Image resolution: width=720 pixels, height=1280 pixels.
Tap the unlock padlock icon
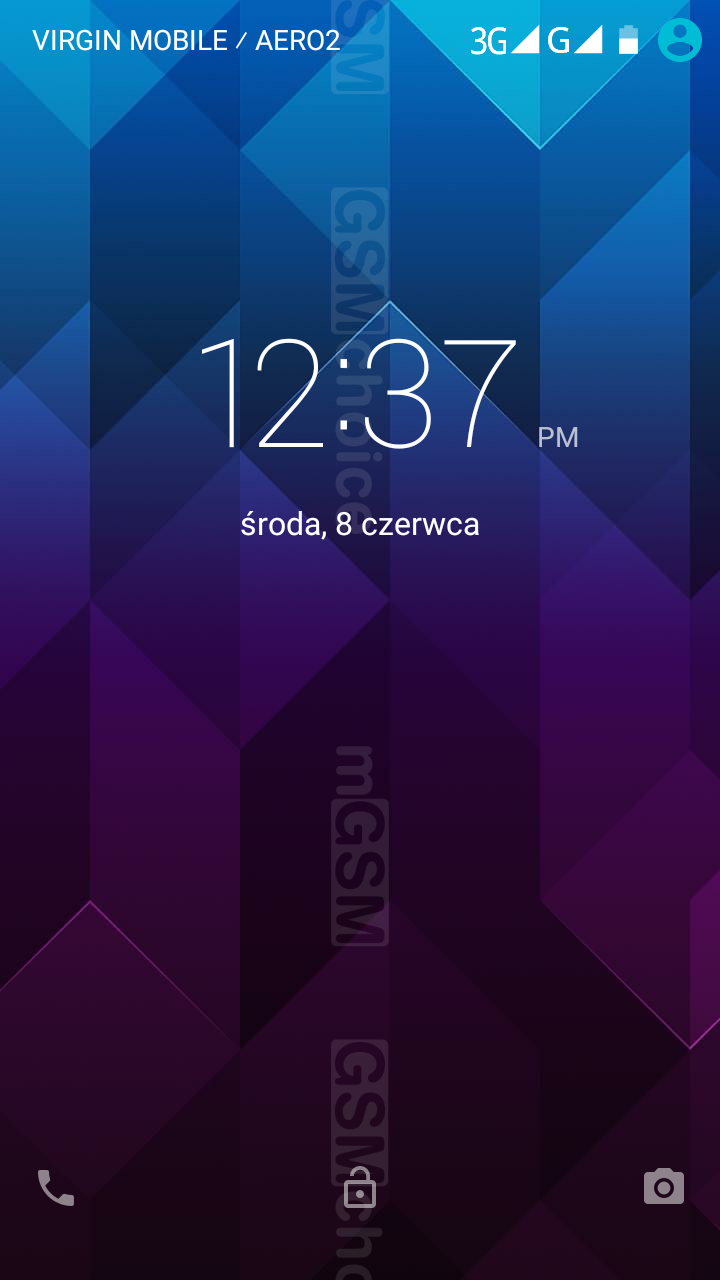pos(360,1188)
